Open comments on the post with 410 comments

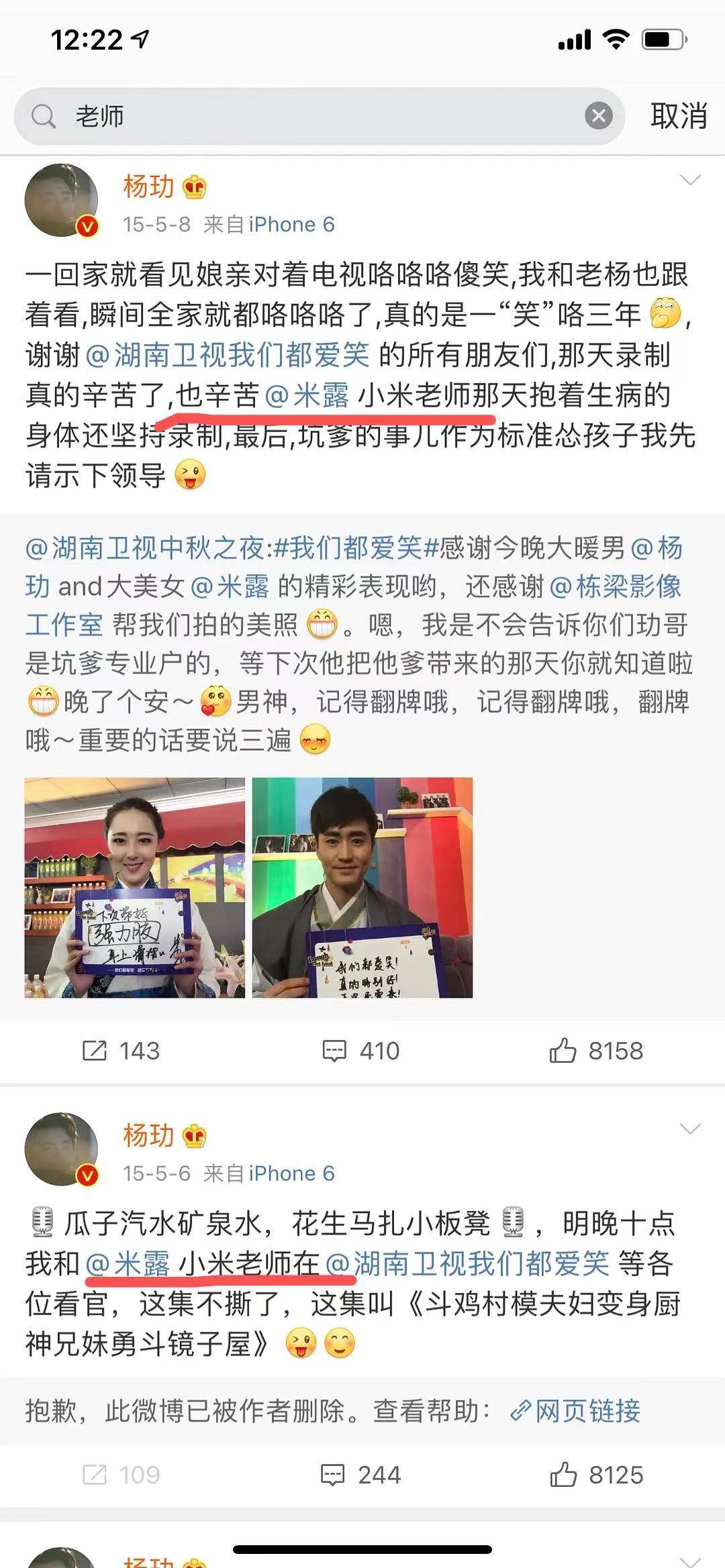[x=361, y=1051]
